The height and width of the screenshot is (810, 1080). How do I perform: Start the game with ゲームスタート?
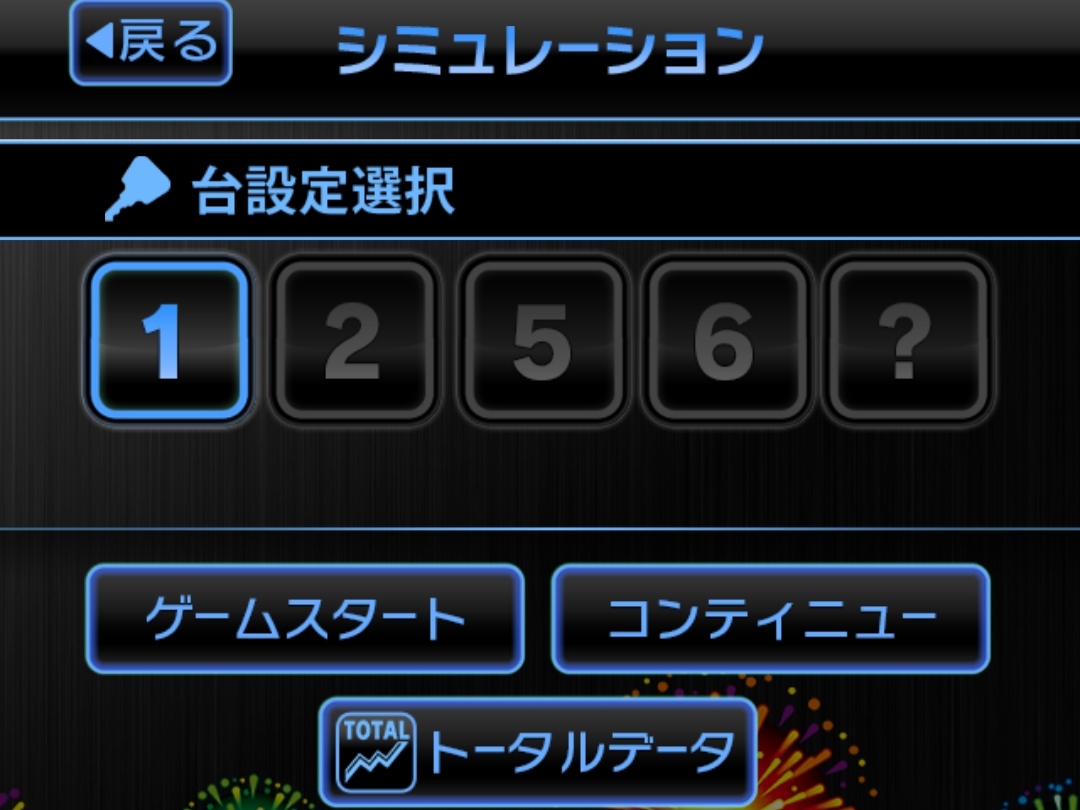pyautogui.click(x=305, y=619)
